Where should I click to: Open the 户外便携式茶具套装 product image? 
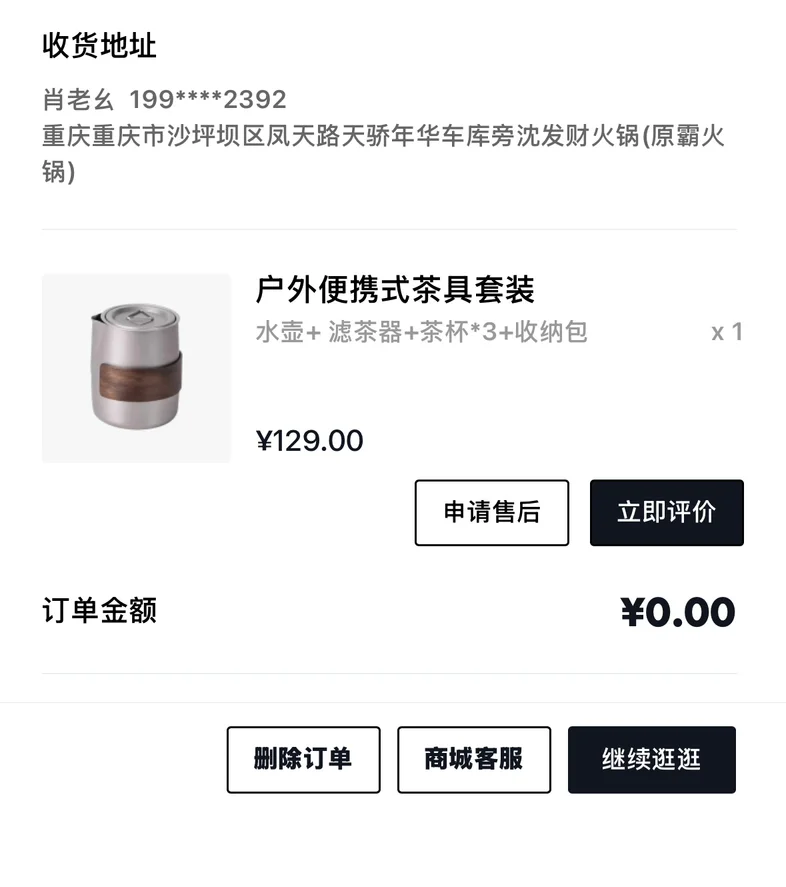coord(136,368)
